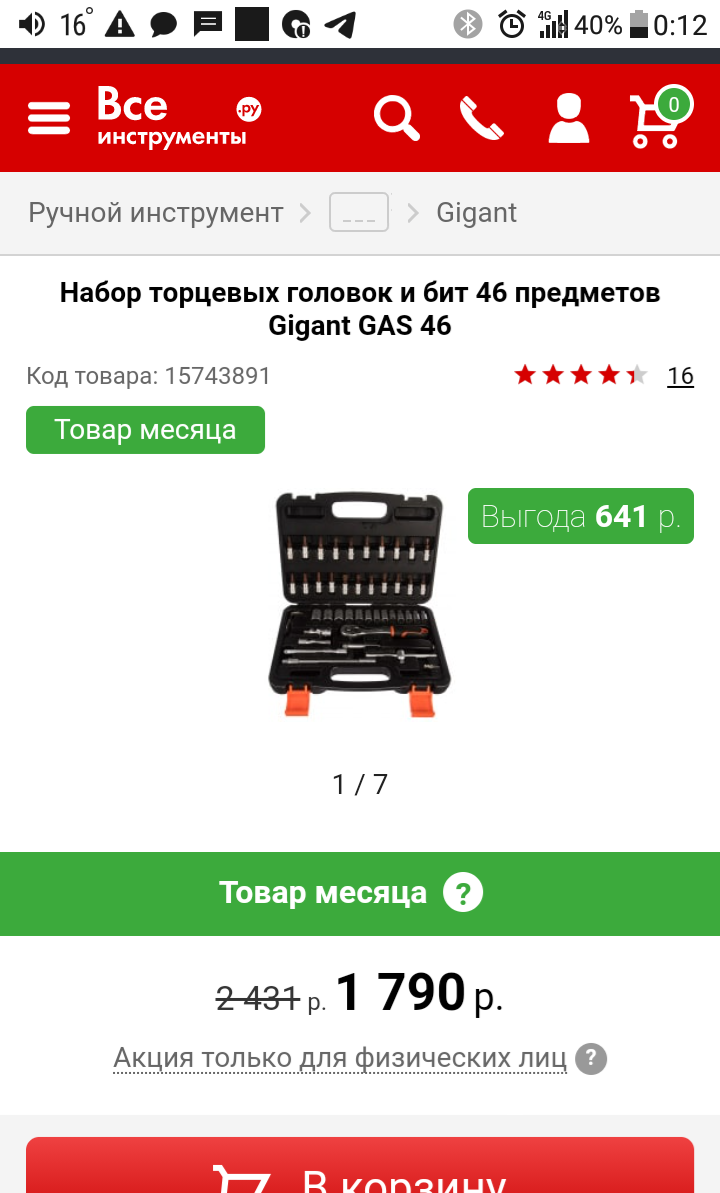
Task: Open the Акция только для физических лиц link
Action: click(x=340, y=1058)
